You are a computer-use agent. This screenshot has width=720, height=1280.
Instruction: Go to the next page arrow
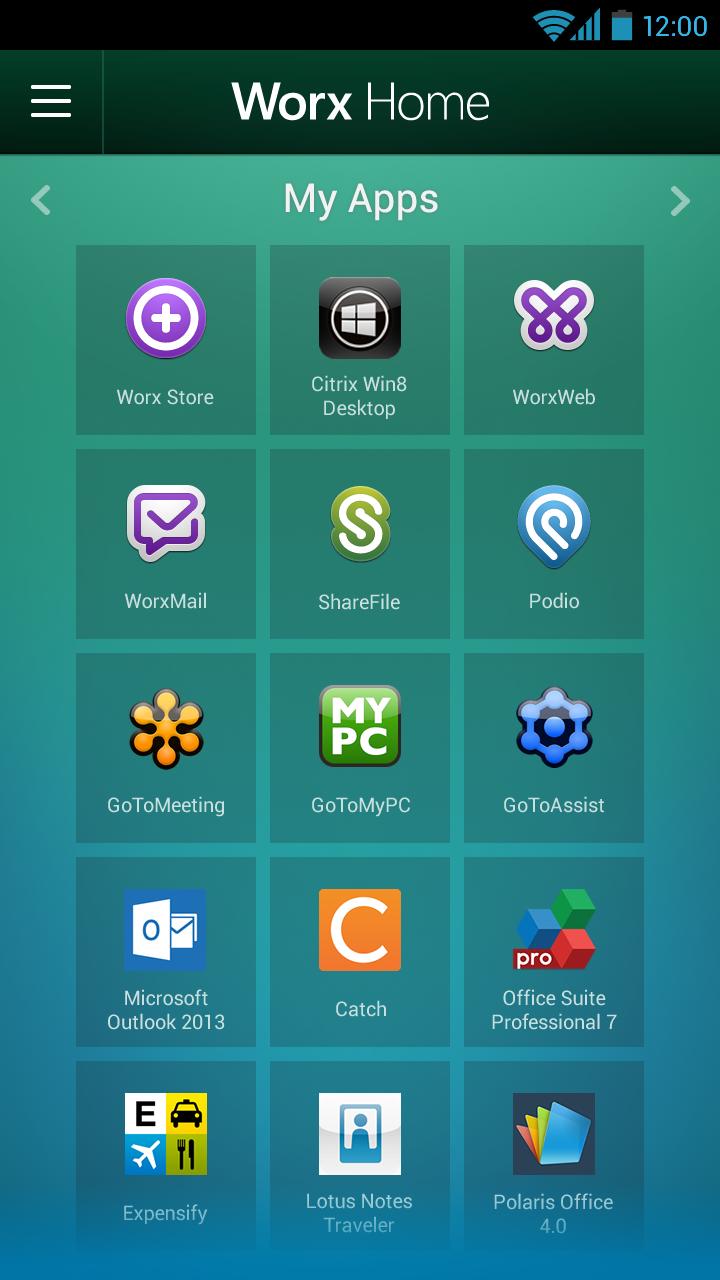click(680, 201)
